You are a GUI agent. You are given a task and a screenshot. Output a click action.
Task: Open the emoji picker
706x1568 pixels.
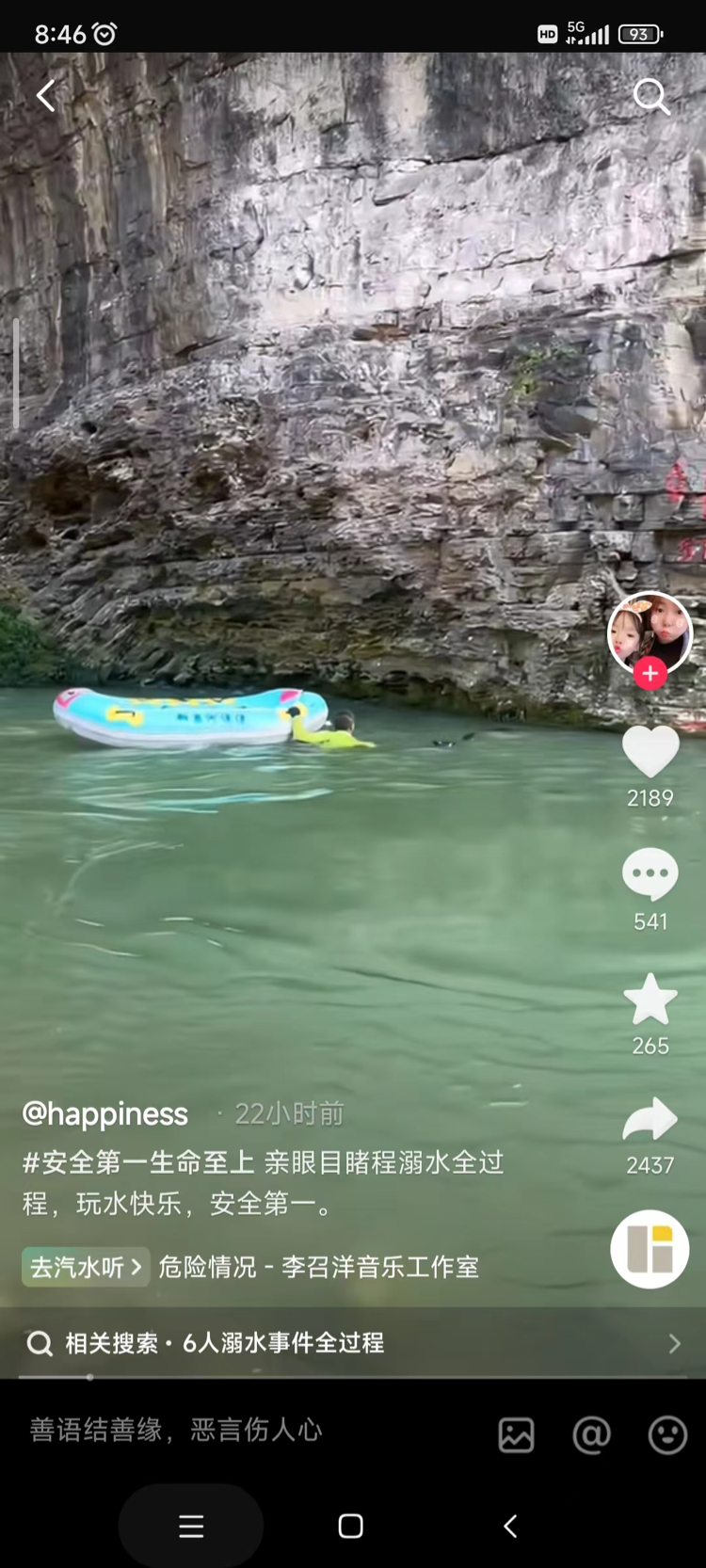click(x=667, y=1435)
